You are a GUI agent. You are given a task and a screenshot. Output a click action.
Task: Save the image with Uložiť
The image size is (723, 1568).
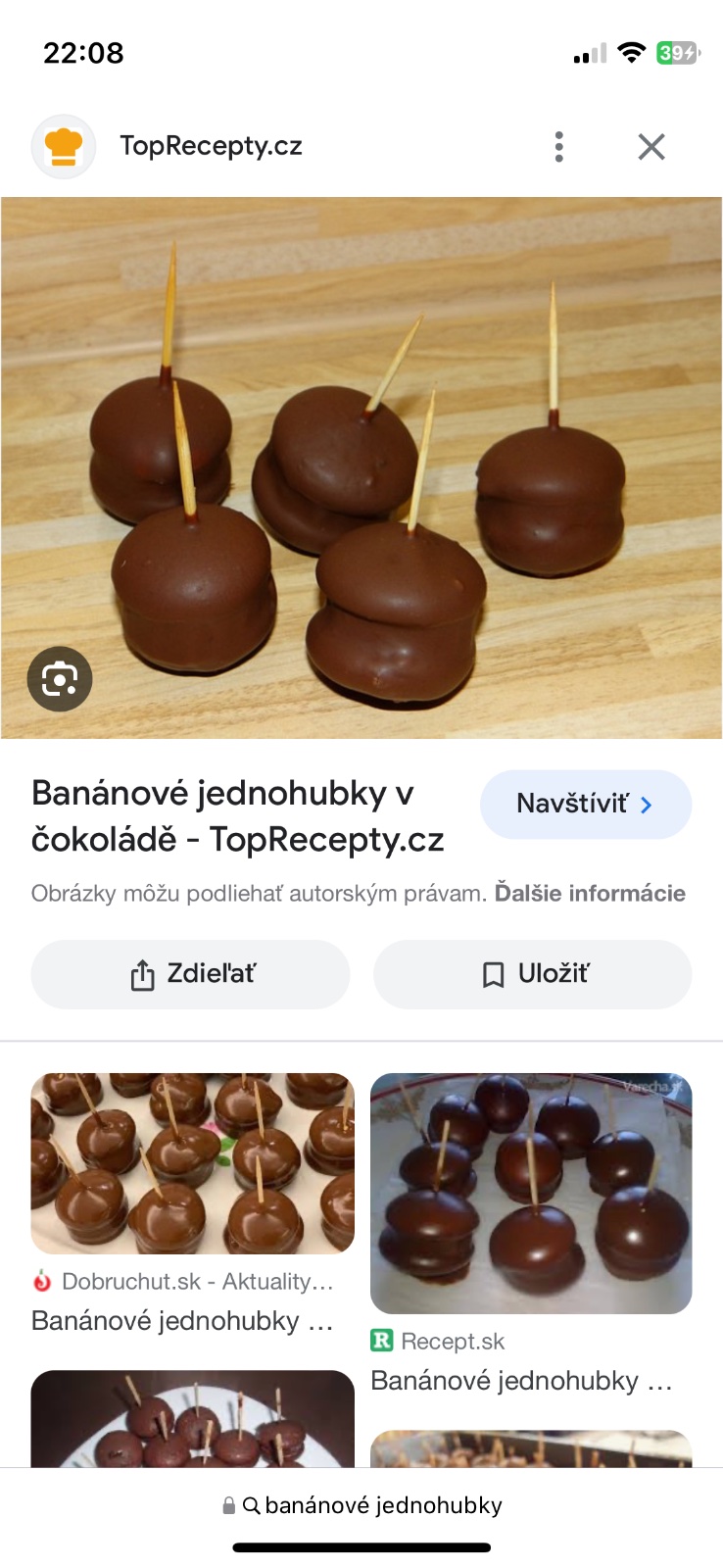coord(533,974)
